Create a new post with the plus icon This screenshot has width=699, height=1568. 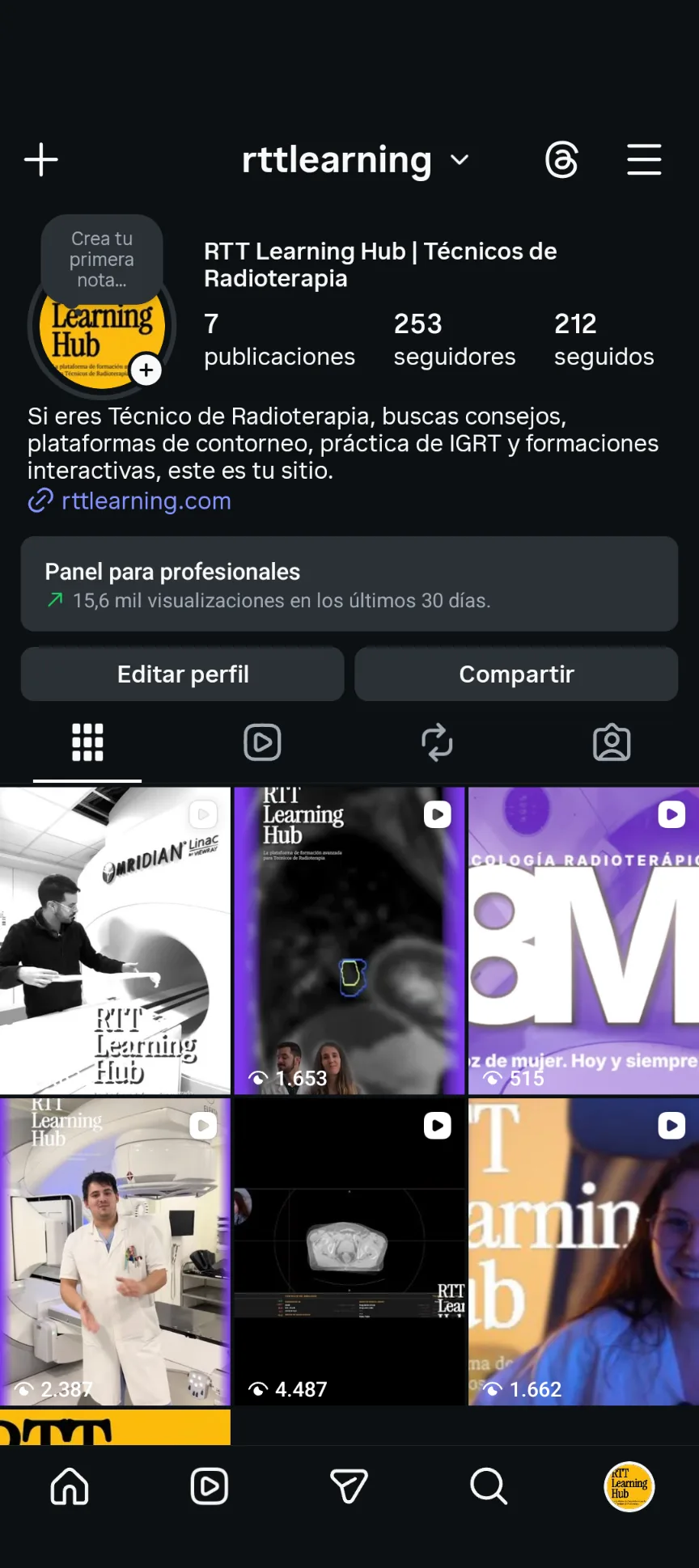point(40,159)
